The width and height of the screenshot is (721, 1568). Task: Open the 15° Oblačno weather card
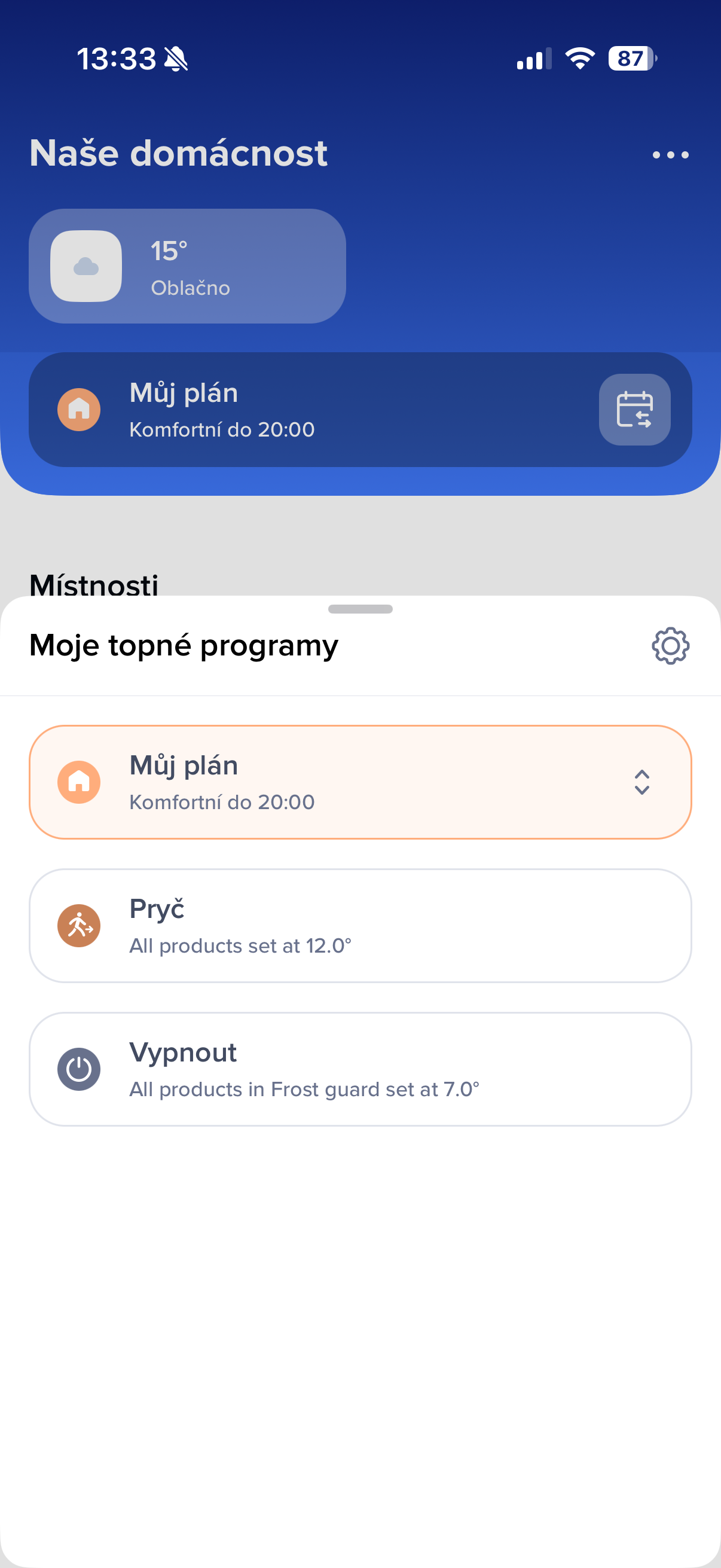coord(187,266)
